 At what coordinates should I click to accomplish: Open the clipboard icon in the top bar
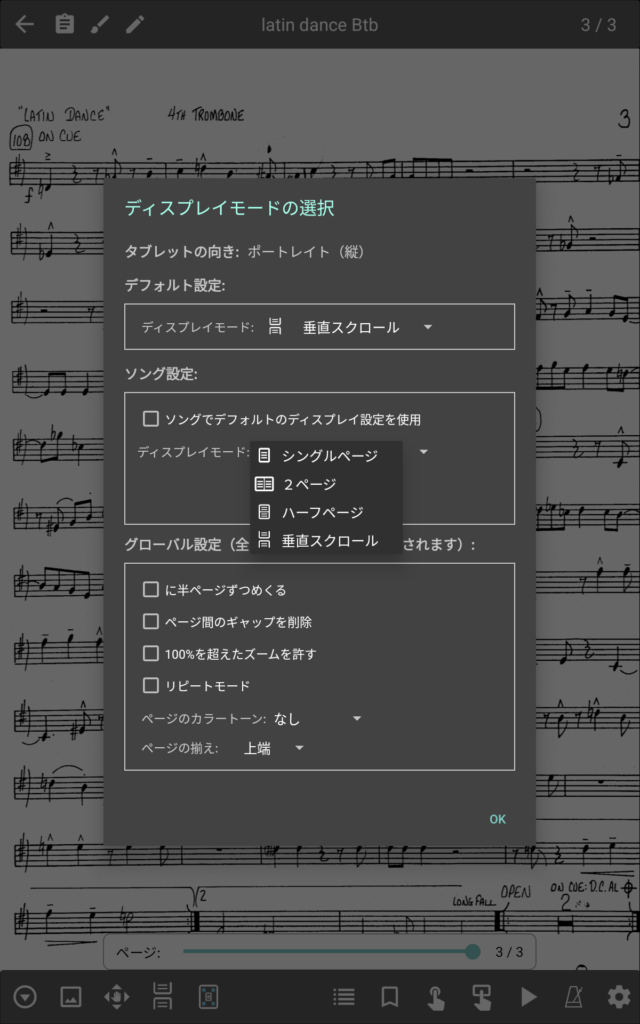(64, 24)
